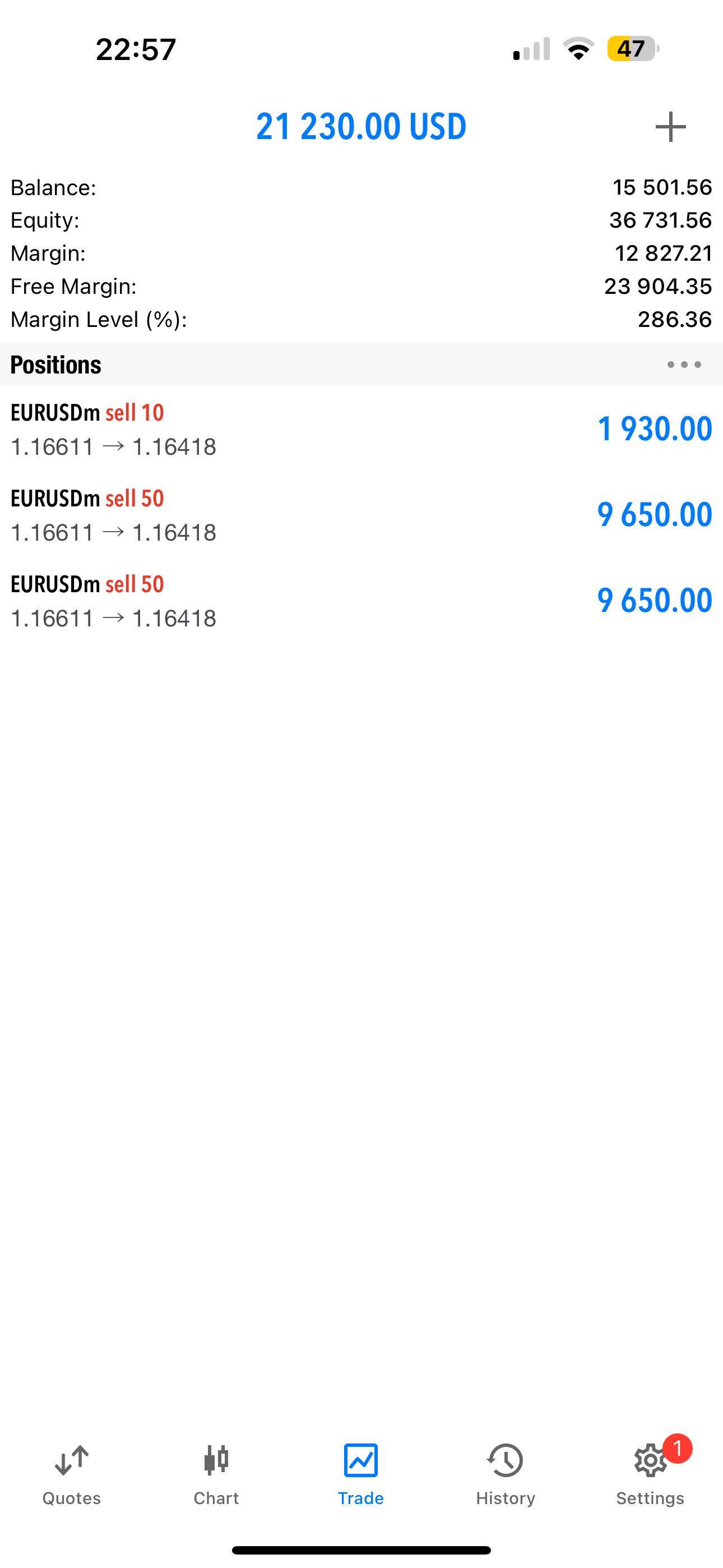Open the EURUSDm sell 10 position

(x=361, y=429)
